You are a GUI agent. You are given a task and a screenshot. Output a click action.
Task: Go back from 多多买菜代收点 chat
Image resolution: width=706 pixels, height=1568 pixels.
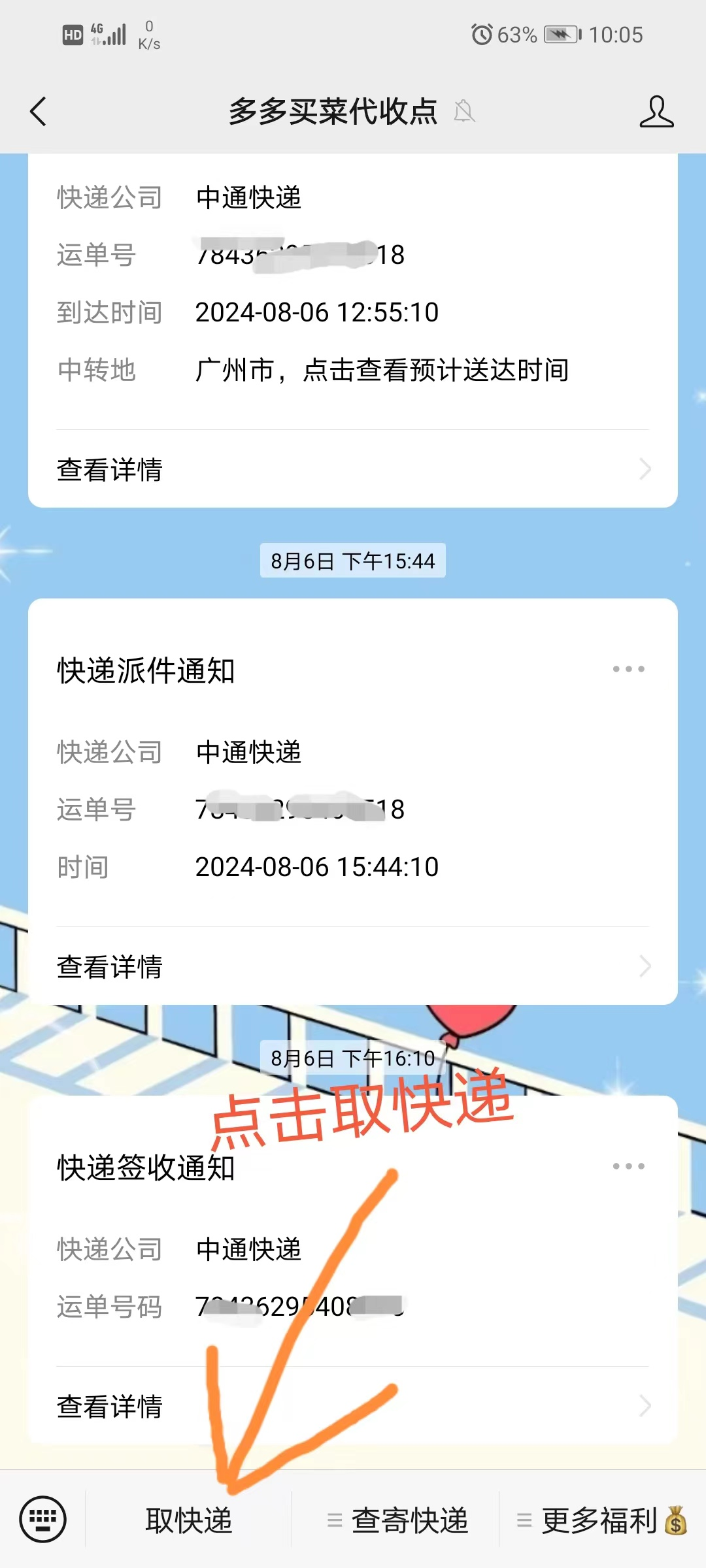coord(39,111)
